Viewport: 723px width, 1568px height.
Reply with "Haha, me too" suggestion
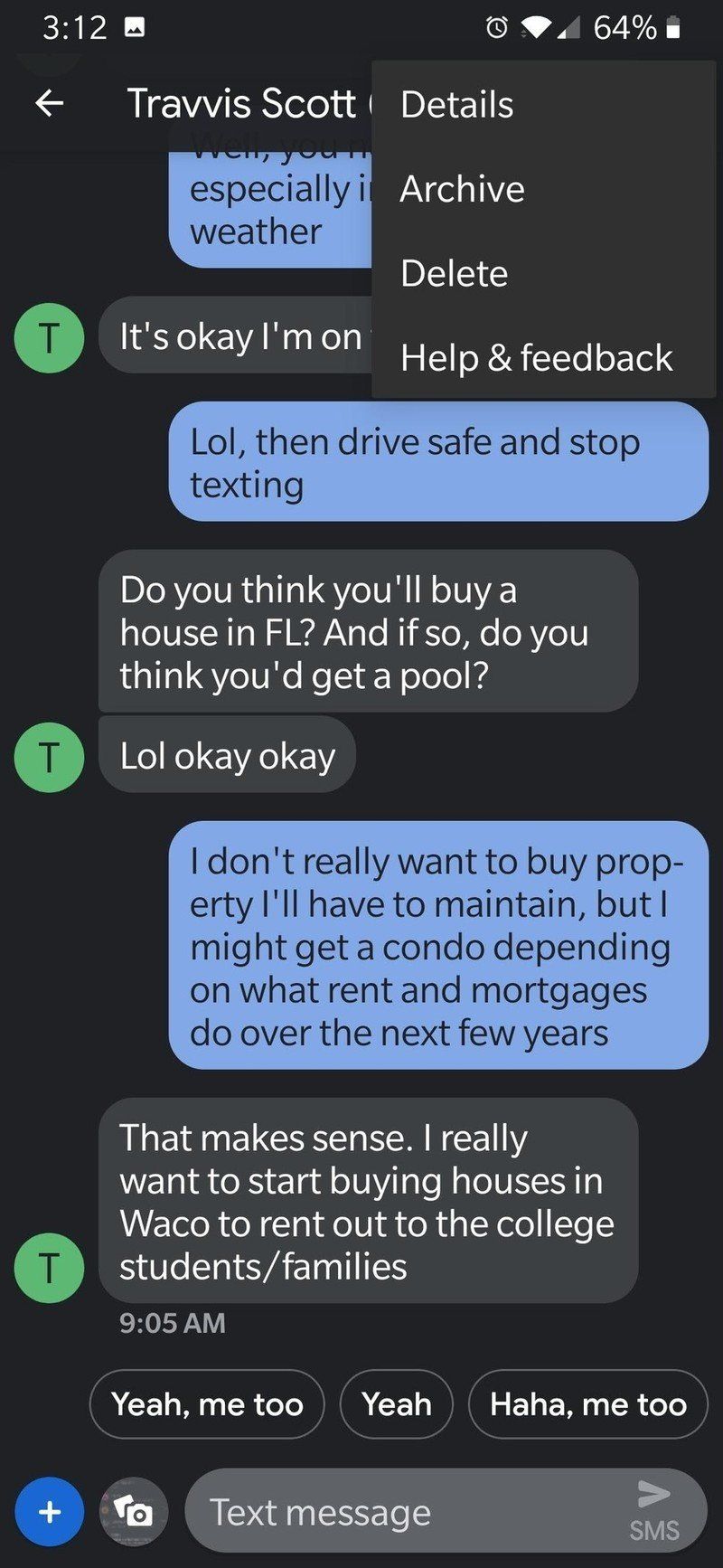click(587, 1404)
